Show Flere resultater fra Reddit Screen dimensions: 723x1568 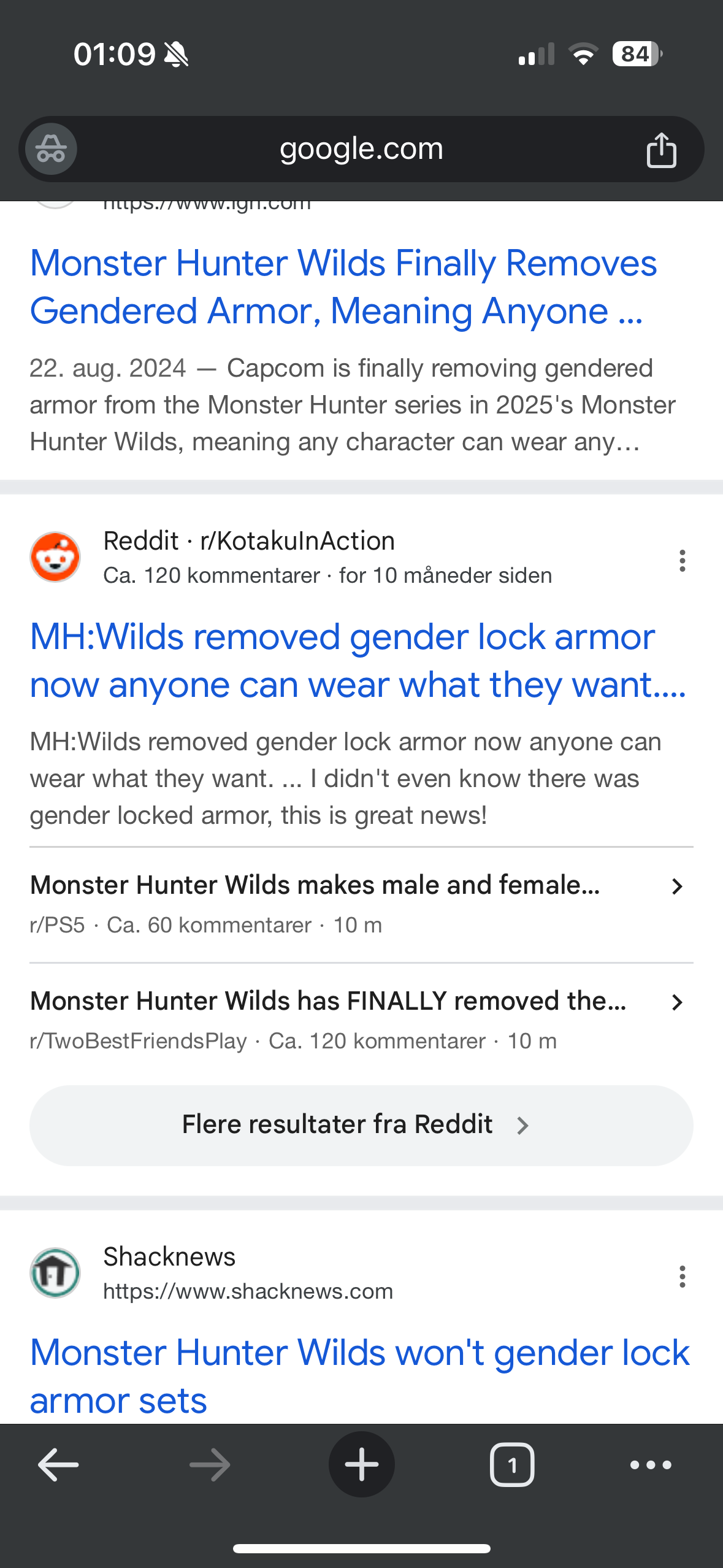361,1125
